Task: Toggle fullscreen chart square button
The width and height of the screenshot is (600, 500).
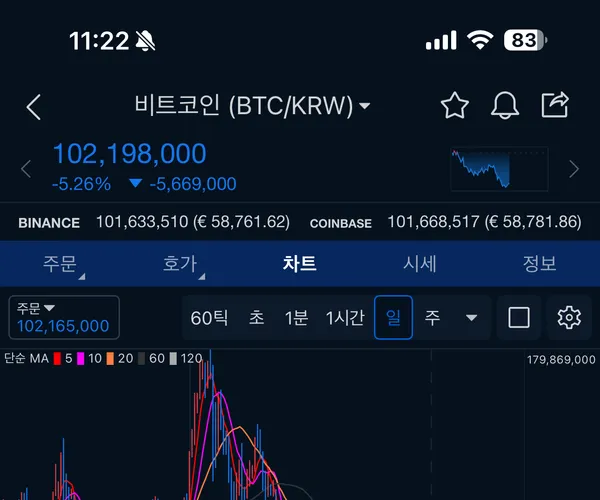Action: tap(519, 318)
